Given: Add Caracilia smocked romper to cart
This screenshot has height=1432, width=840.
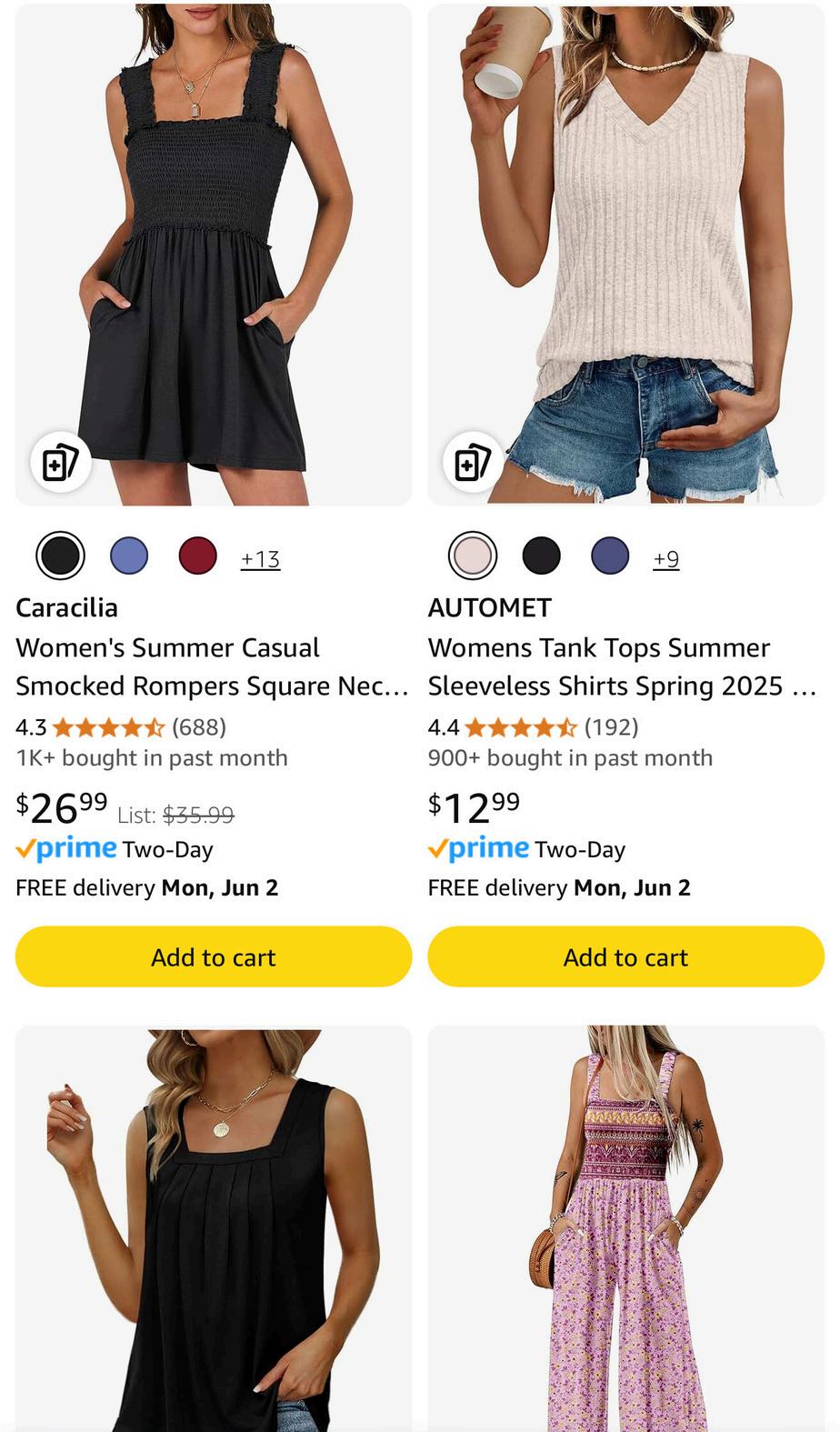Looking at the screenshot, I should pyautogui.click(x=214, y=956).
